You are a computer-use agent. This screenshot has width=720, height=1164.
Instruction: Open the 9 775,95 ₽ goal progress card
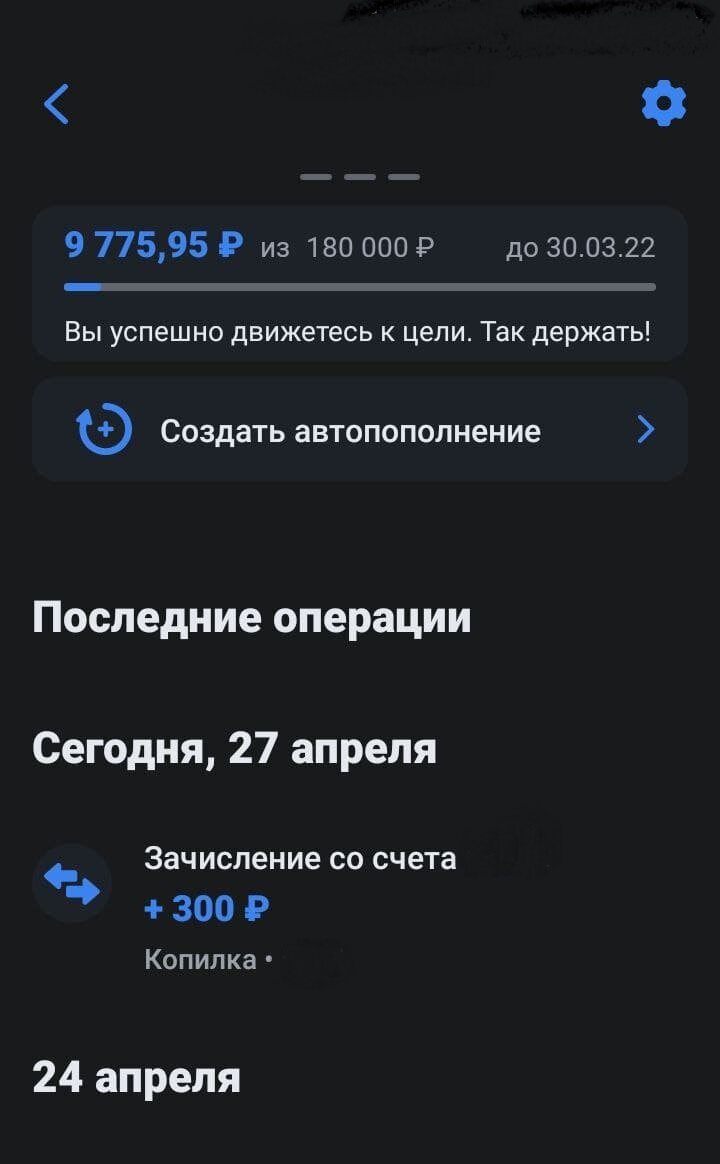[x=360, y=284]
